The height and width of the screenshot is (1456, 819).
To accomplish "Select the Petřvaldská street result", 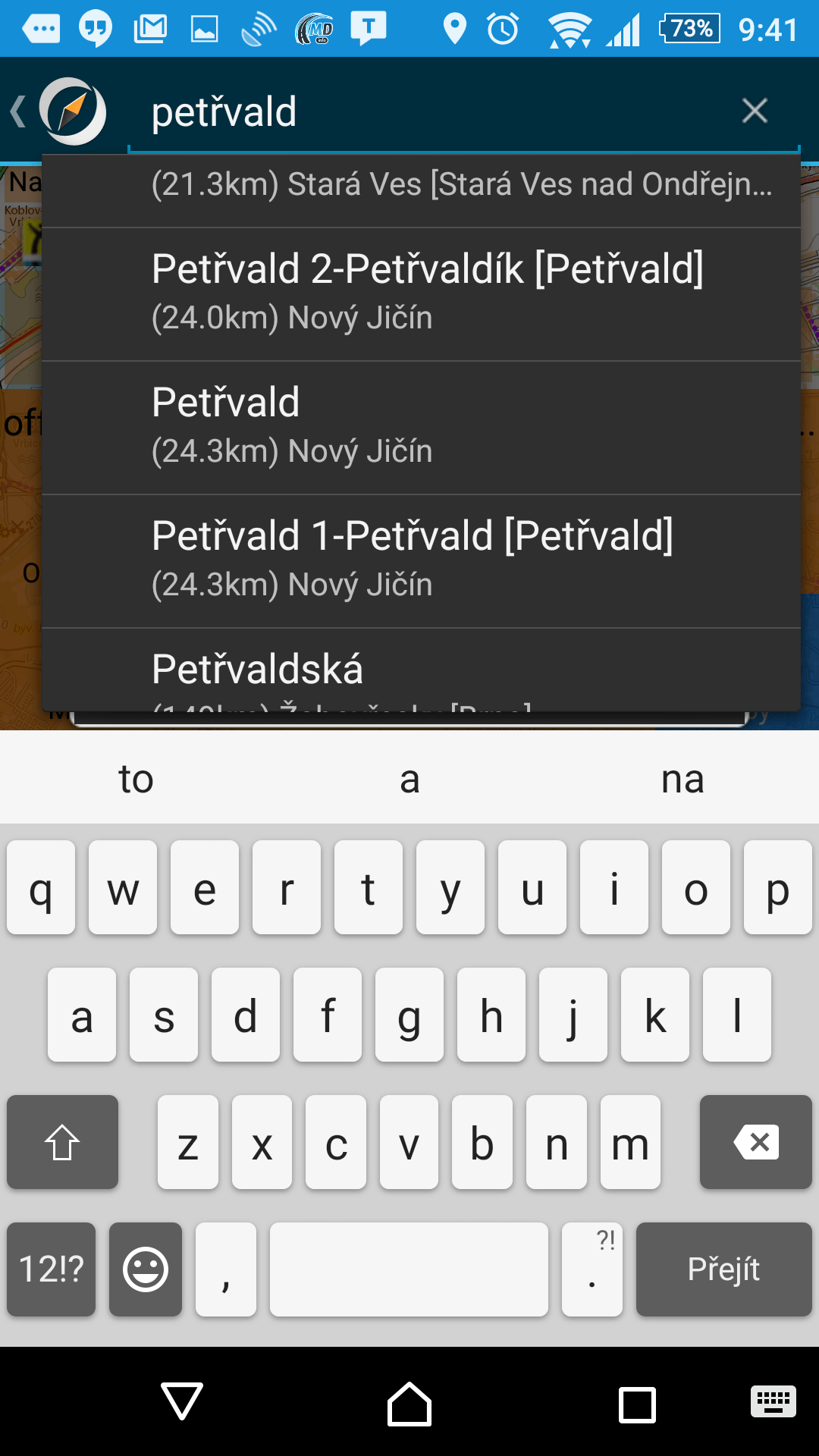I will 421,670.
